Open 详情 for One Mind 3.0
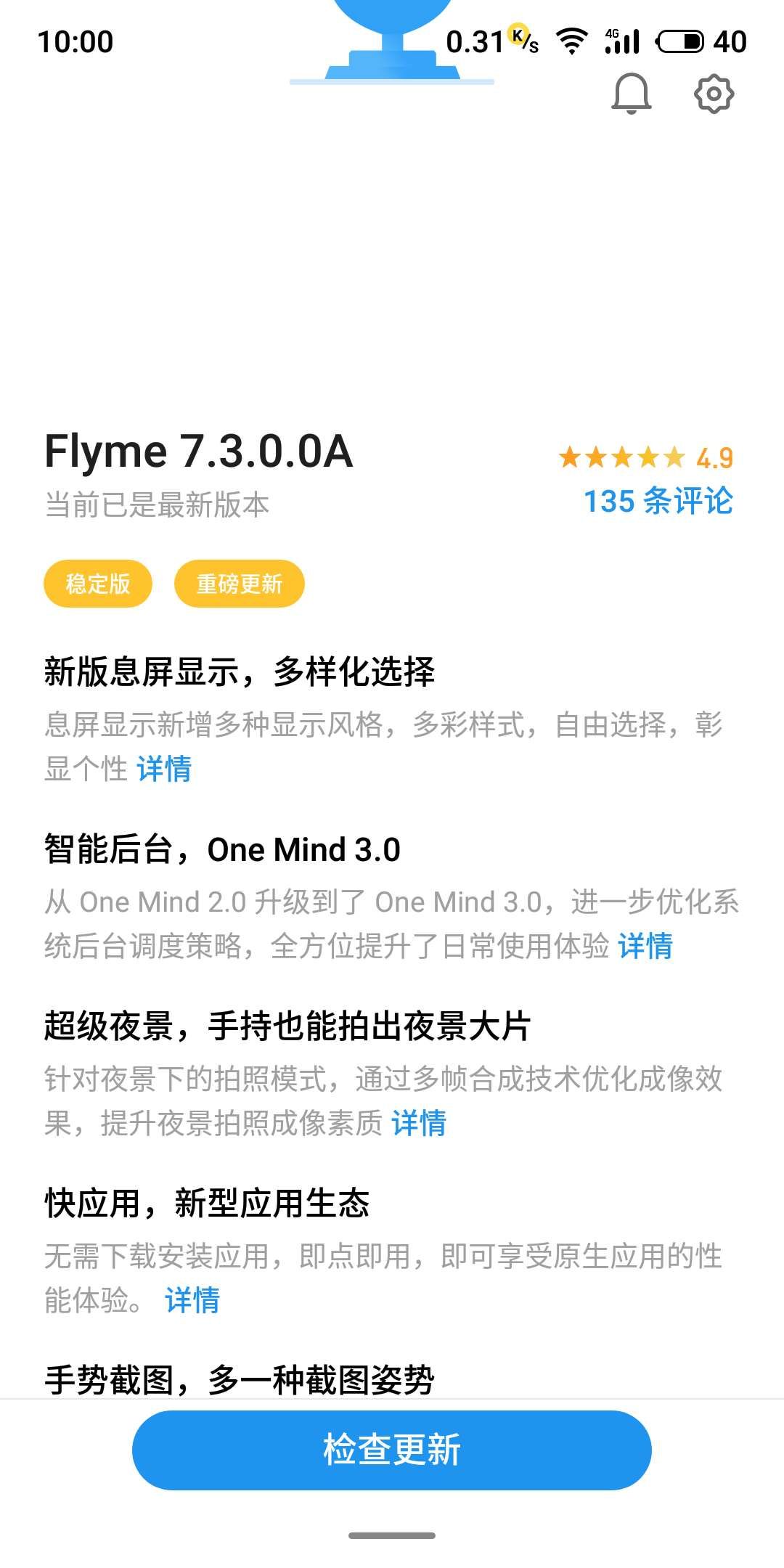 tap(645, 946)
